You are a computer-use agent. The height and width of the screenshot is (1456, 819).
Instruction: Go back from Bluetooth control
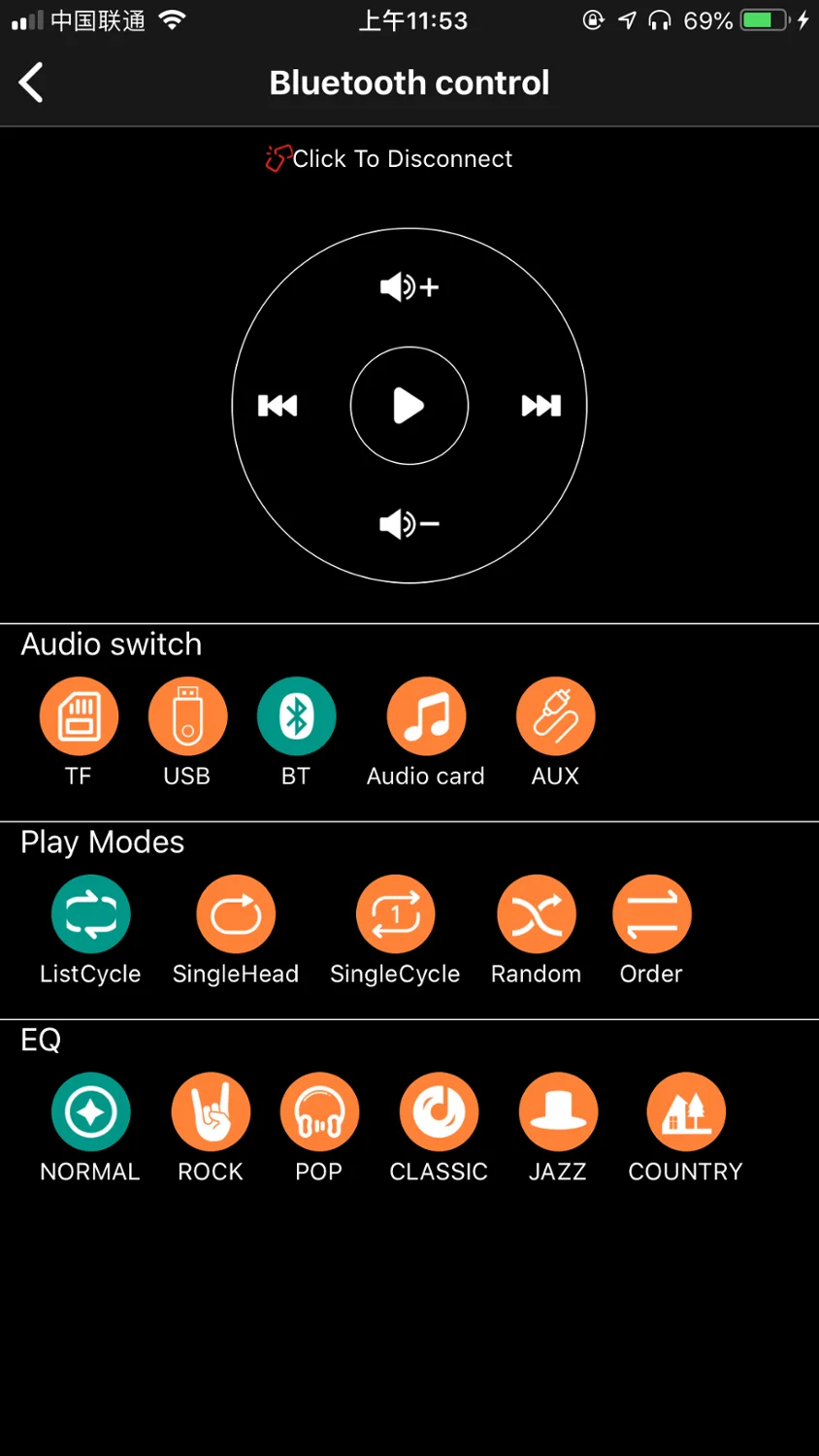point(31,83)
